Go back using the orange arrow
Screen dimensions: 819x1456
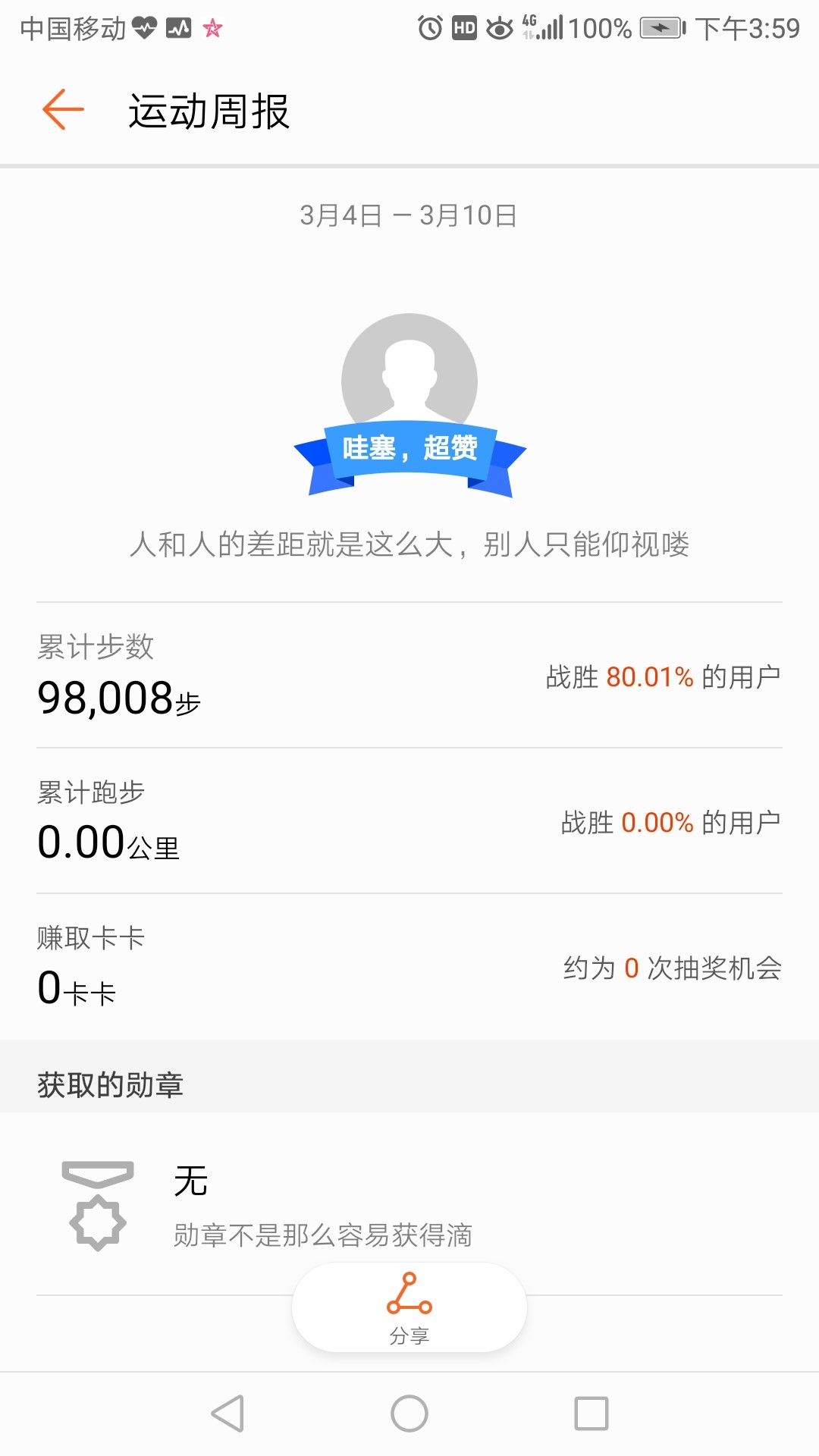pyautogui.click(x=63, y=110)
